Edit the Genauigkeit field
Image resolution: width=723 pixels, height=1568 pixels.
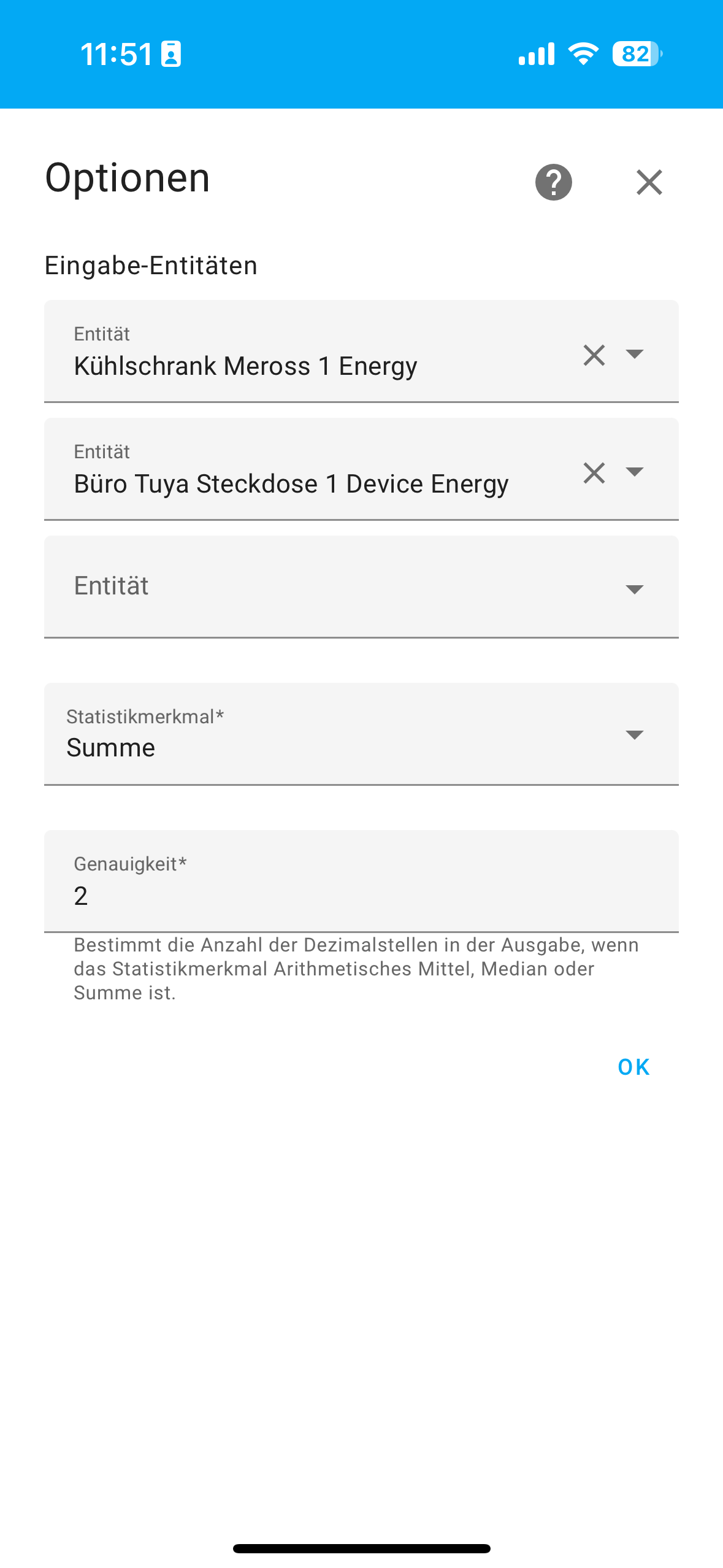[361, 882]
